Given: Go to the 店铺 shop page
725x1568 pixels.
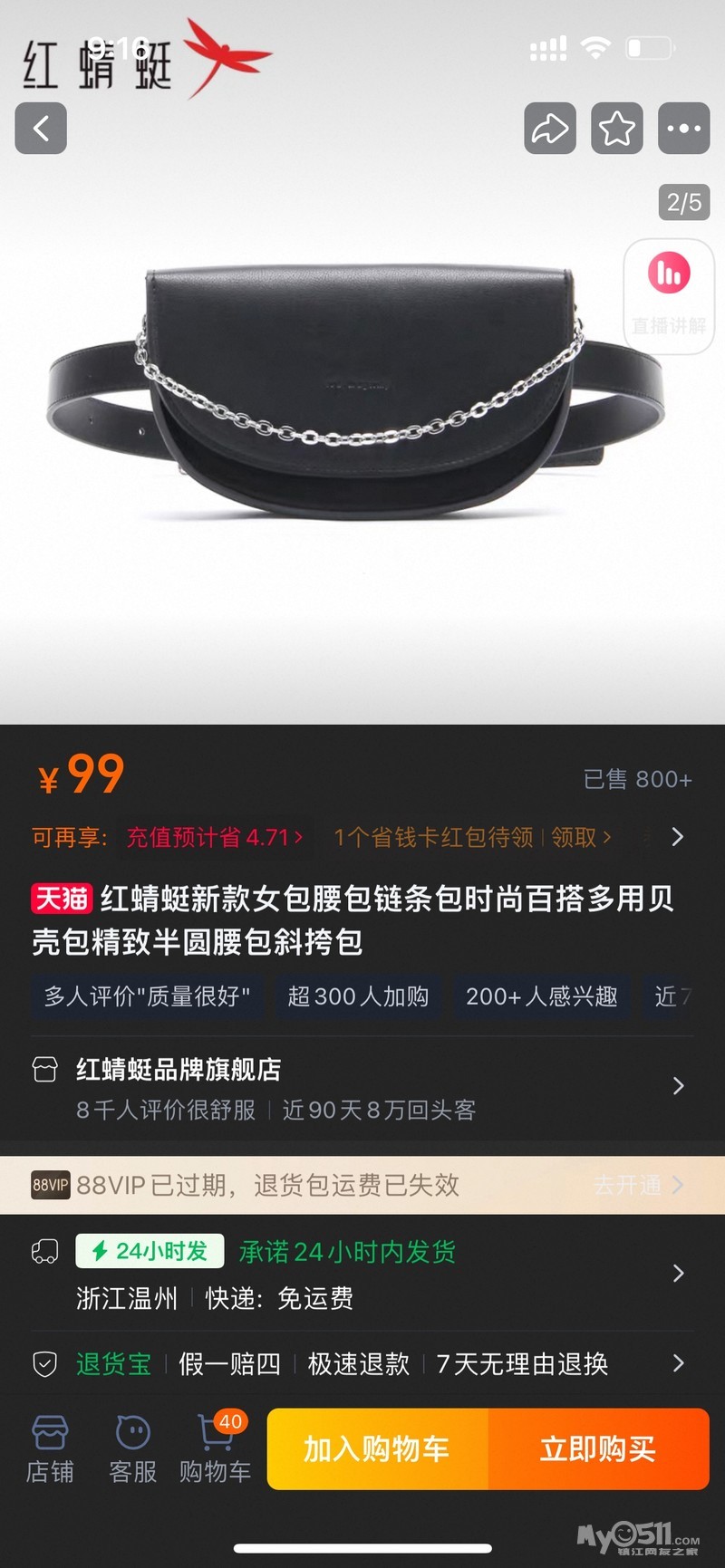Looking at the screenshot, I should click(x=50, y=1448).
